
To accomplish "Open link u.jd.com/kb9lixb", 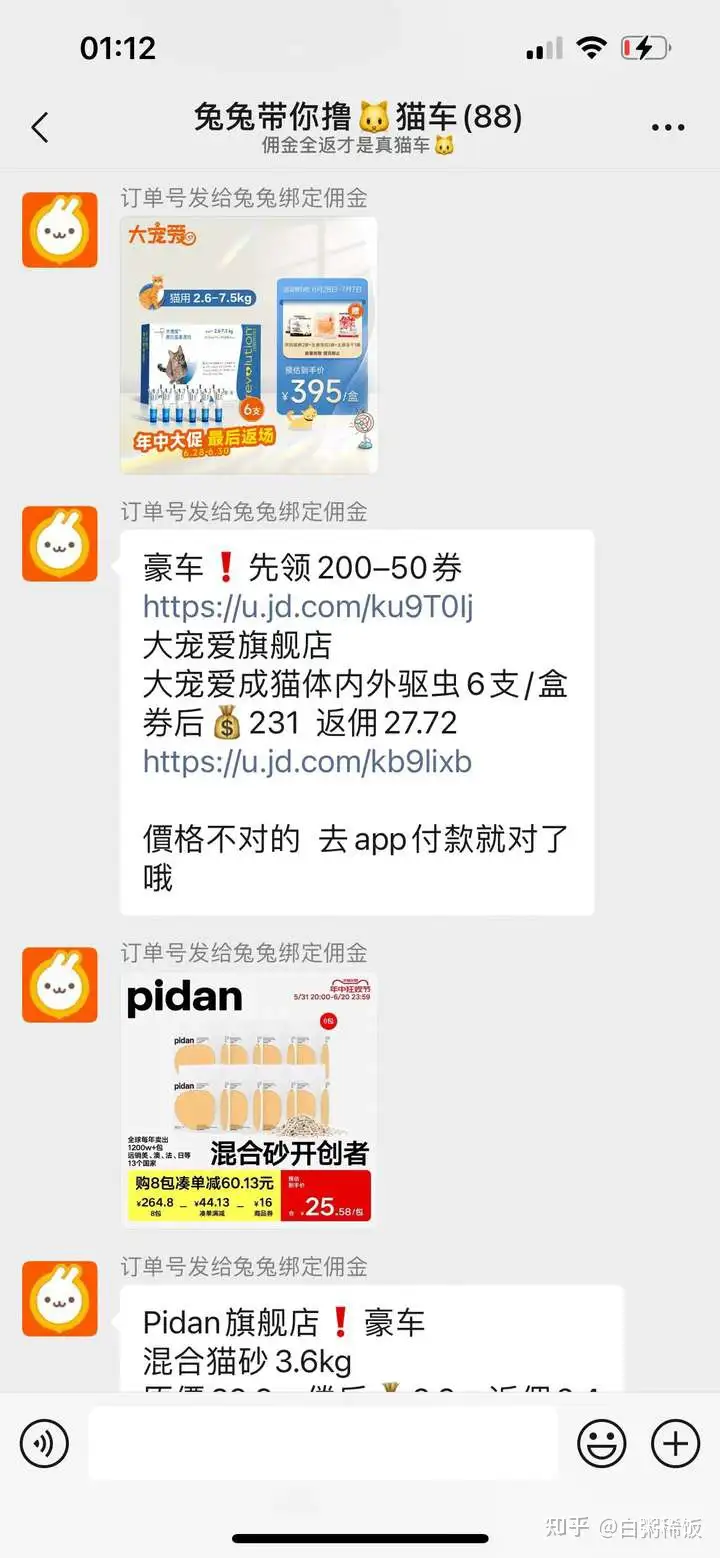I will [307, 762].
